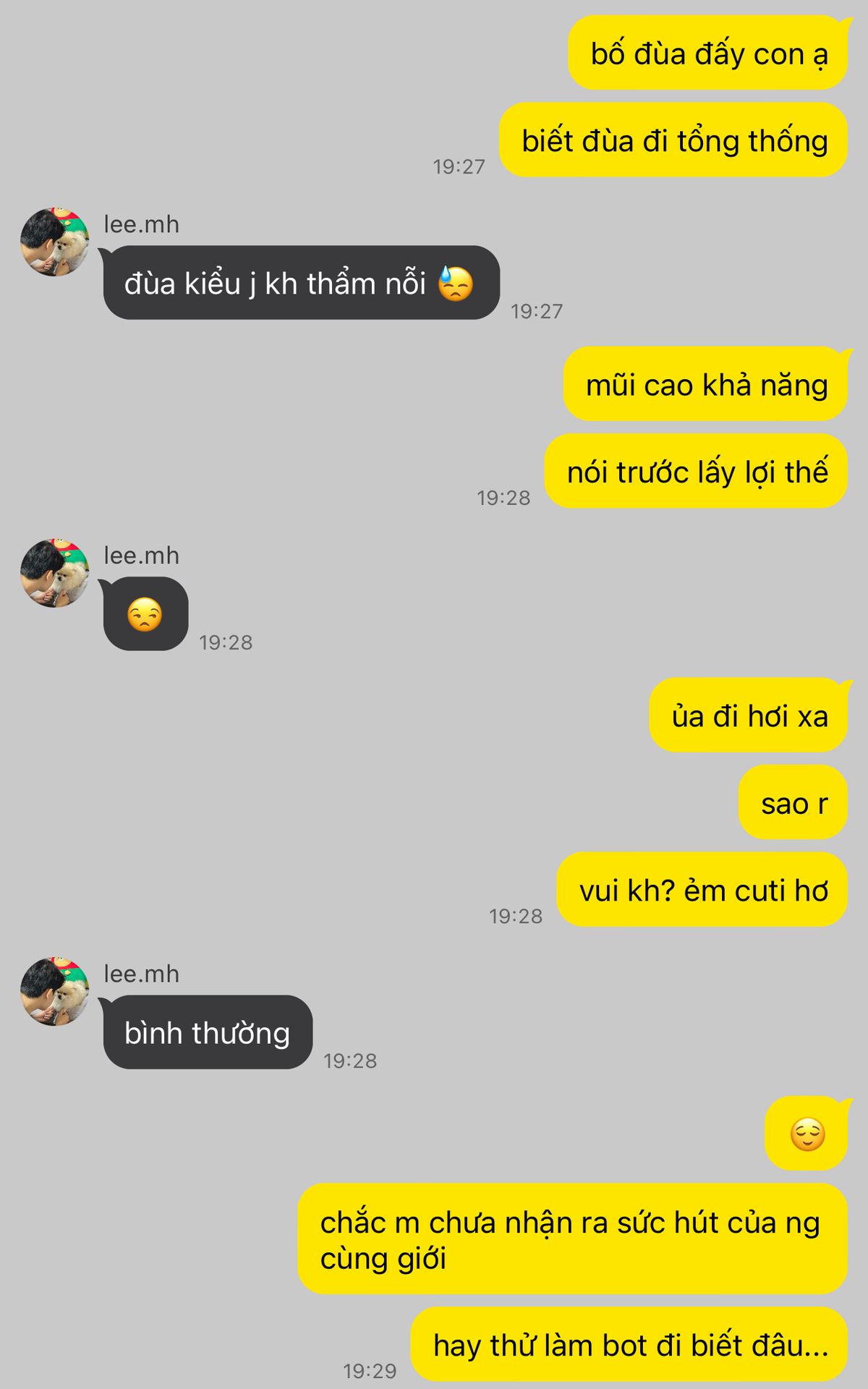View lee.mh's profile next to "bình thường"

pyautogui.click(x=54, y=991)
